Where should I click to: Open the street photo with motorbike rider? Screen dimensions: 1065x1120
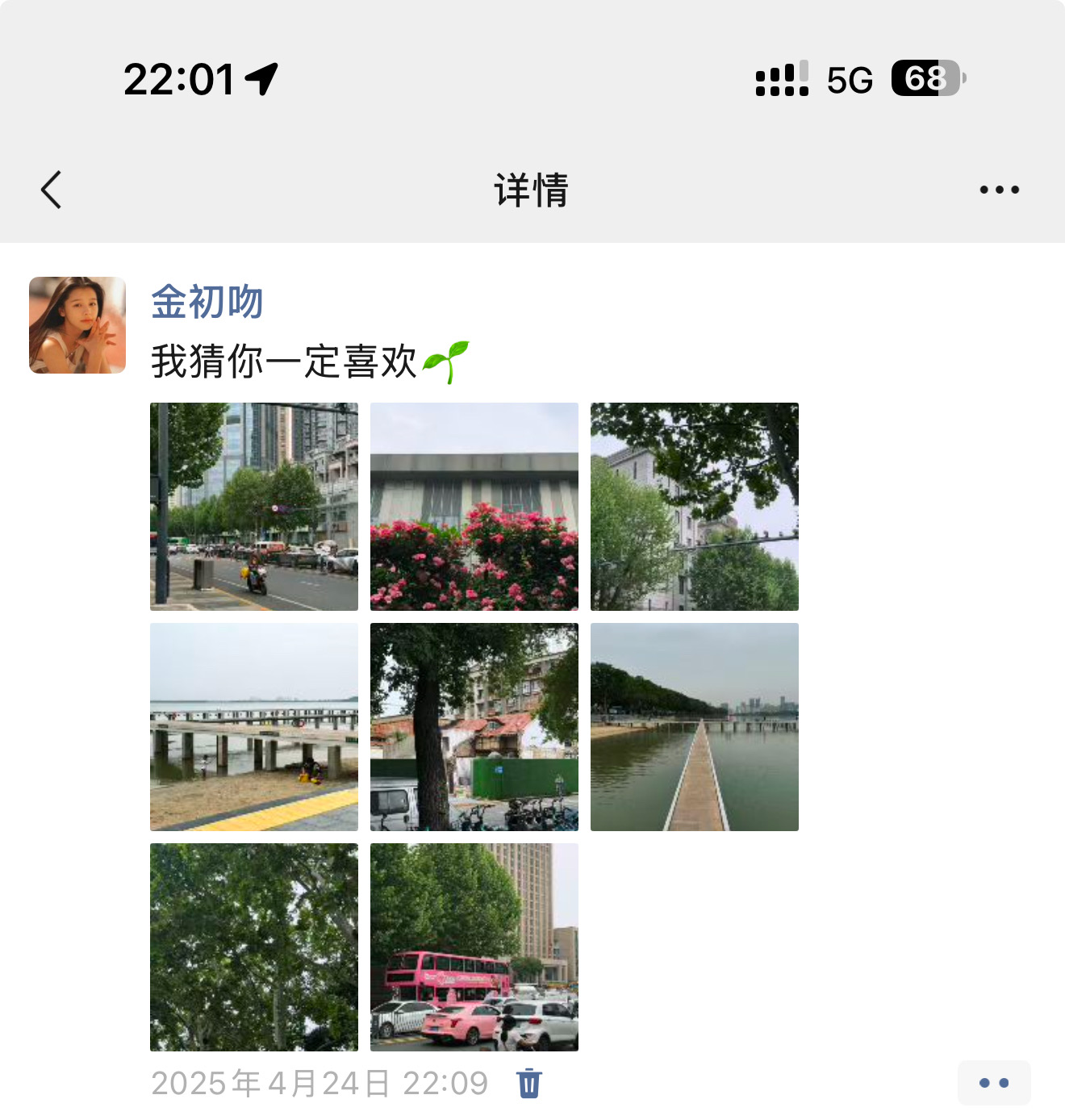coord(254,507)
